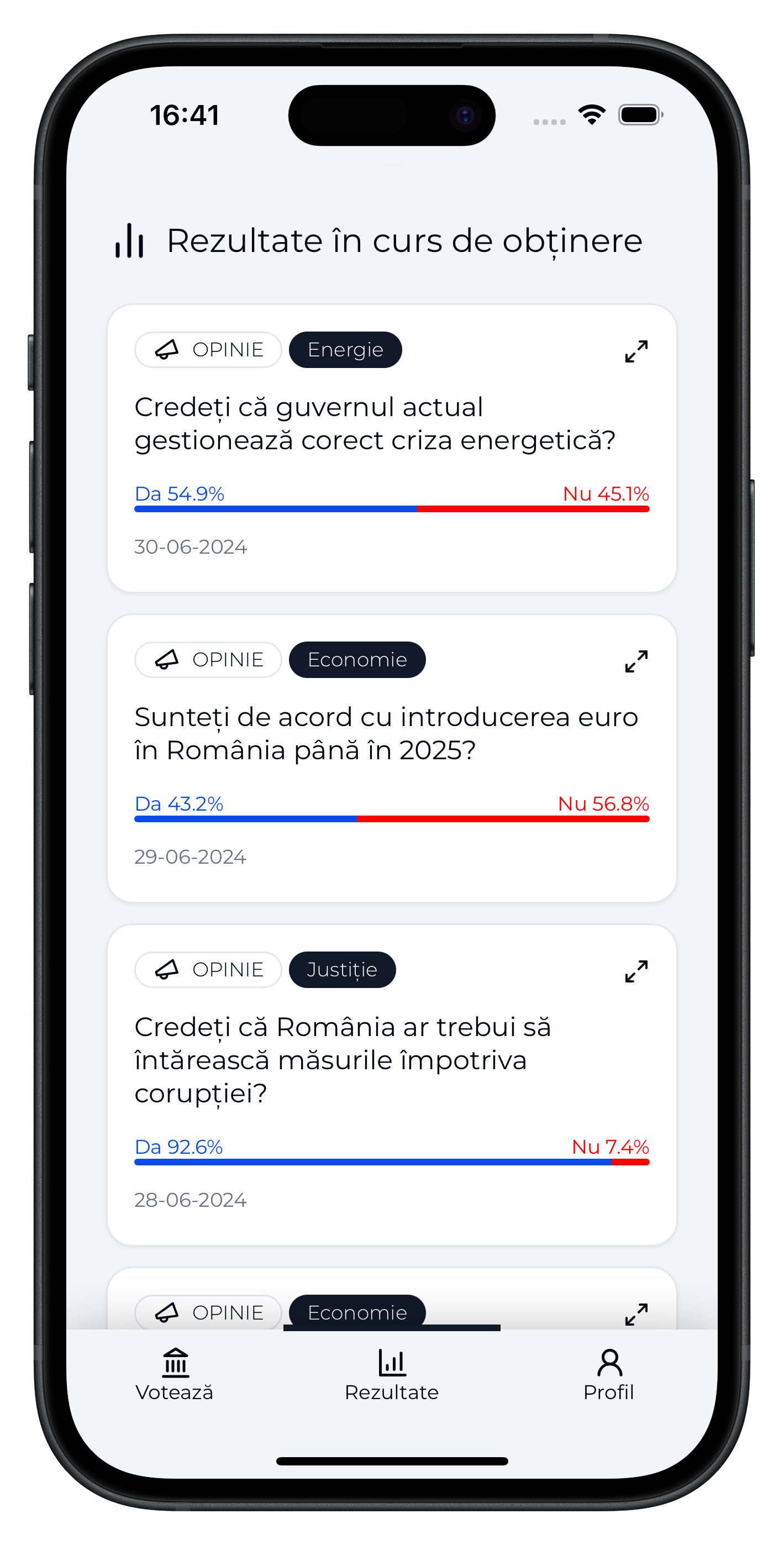Tap the Energie category chip
This screenshot has height=1545, width=784.
tap(345, 350)
